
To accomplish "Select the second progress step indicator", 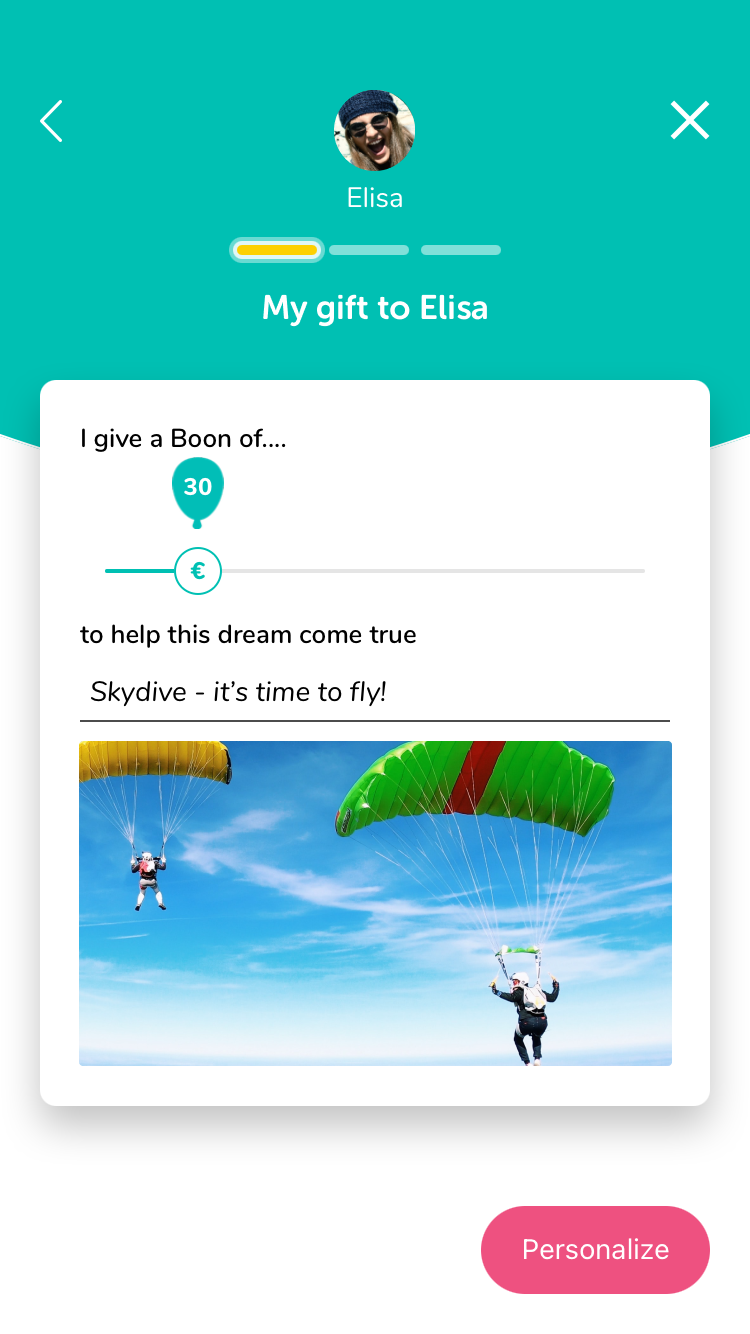I will click(x=368, y=249).
